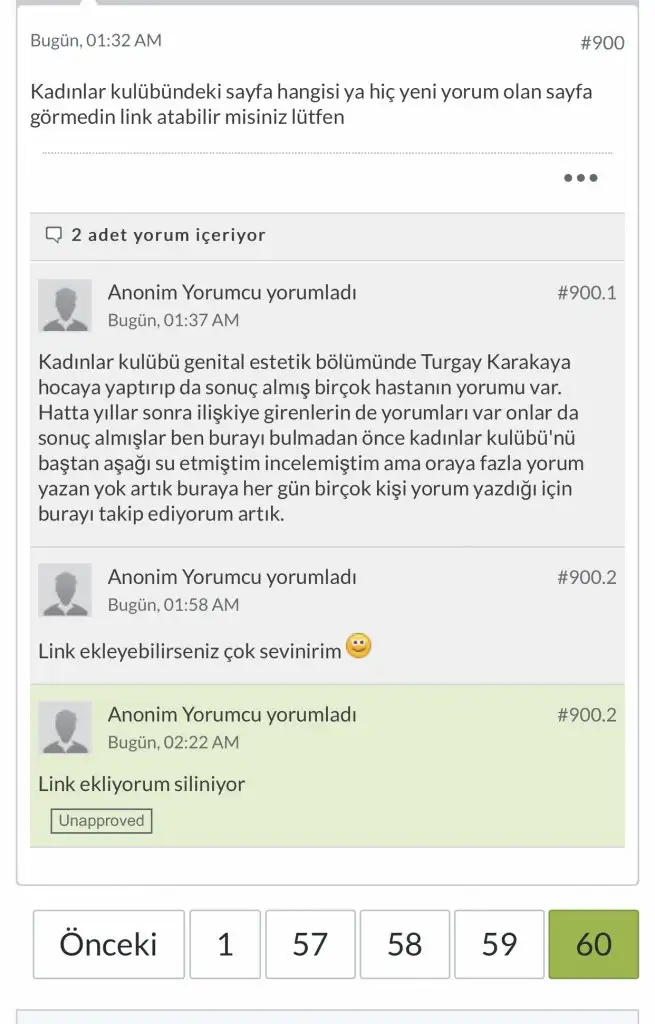The image size is (655, 1024).
Task: Open comments page 57
Action: (x=310, y=944)
